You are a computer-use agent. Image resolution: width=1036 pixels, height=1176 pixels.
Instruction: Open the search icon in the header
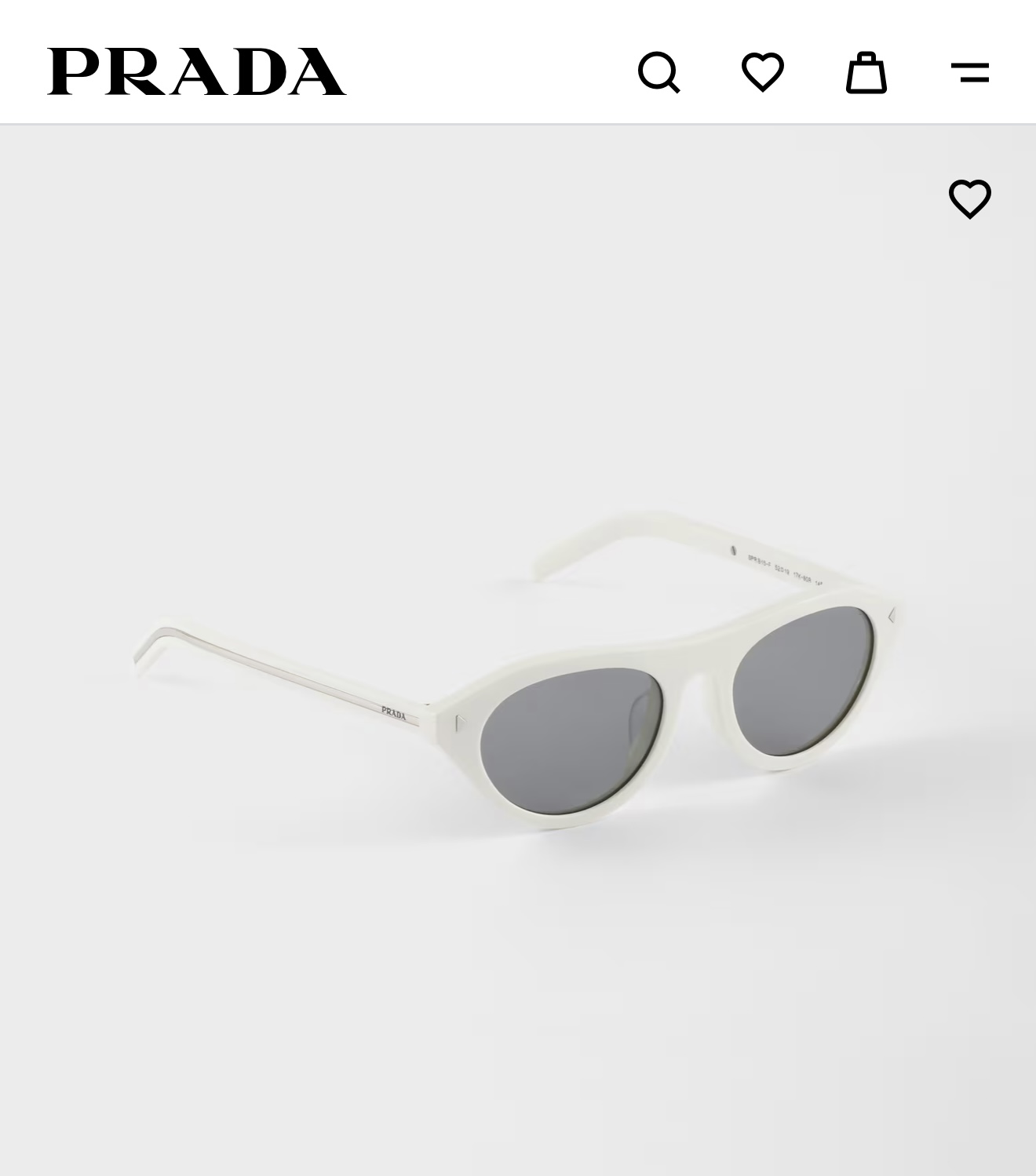pyautogui.click(x=658, y=72)
